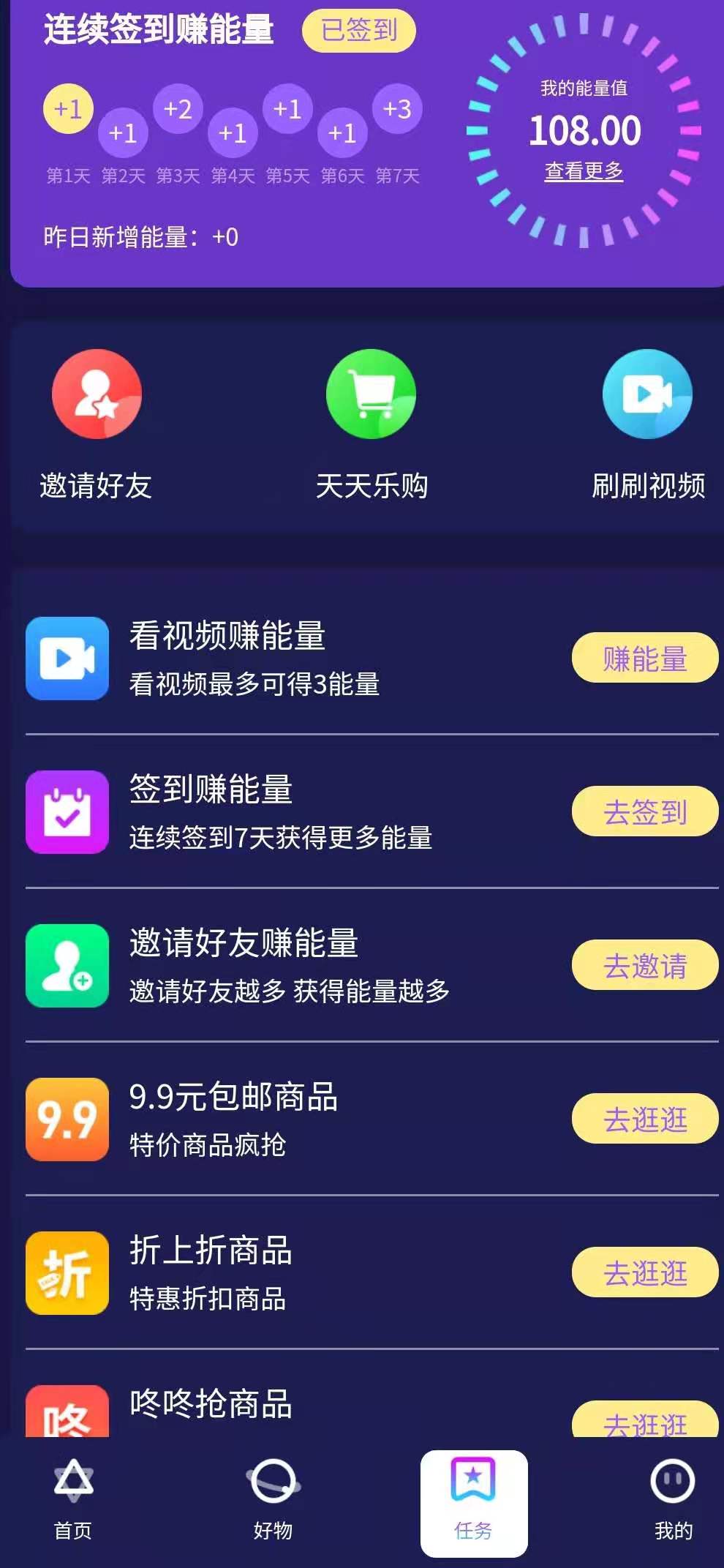Screen dimensions: 724x1568
Task: Open the 邀请好友 shortcut
Action: [96, 424]
